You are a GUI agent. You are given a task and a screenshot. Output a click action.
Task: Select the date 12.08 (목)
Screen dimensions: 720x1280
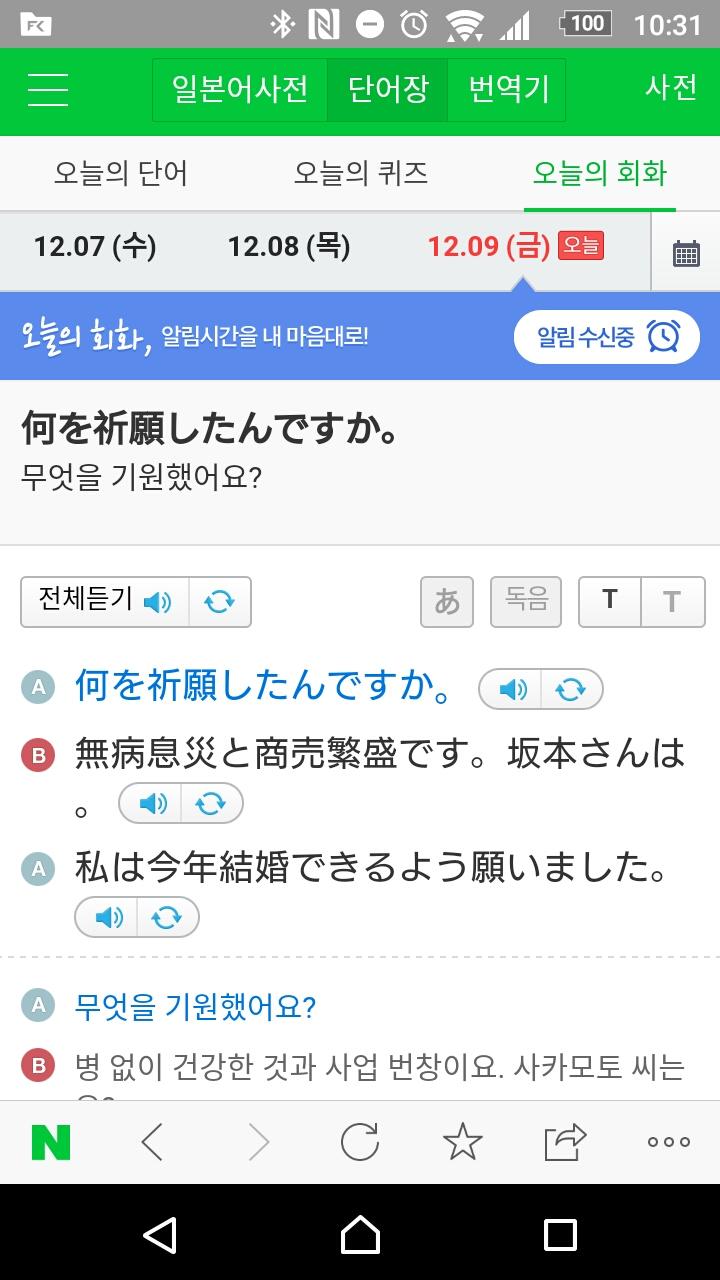coord(289,246)
